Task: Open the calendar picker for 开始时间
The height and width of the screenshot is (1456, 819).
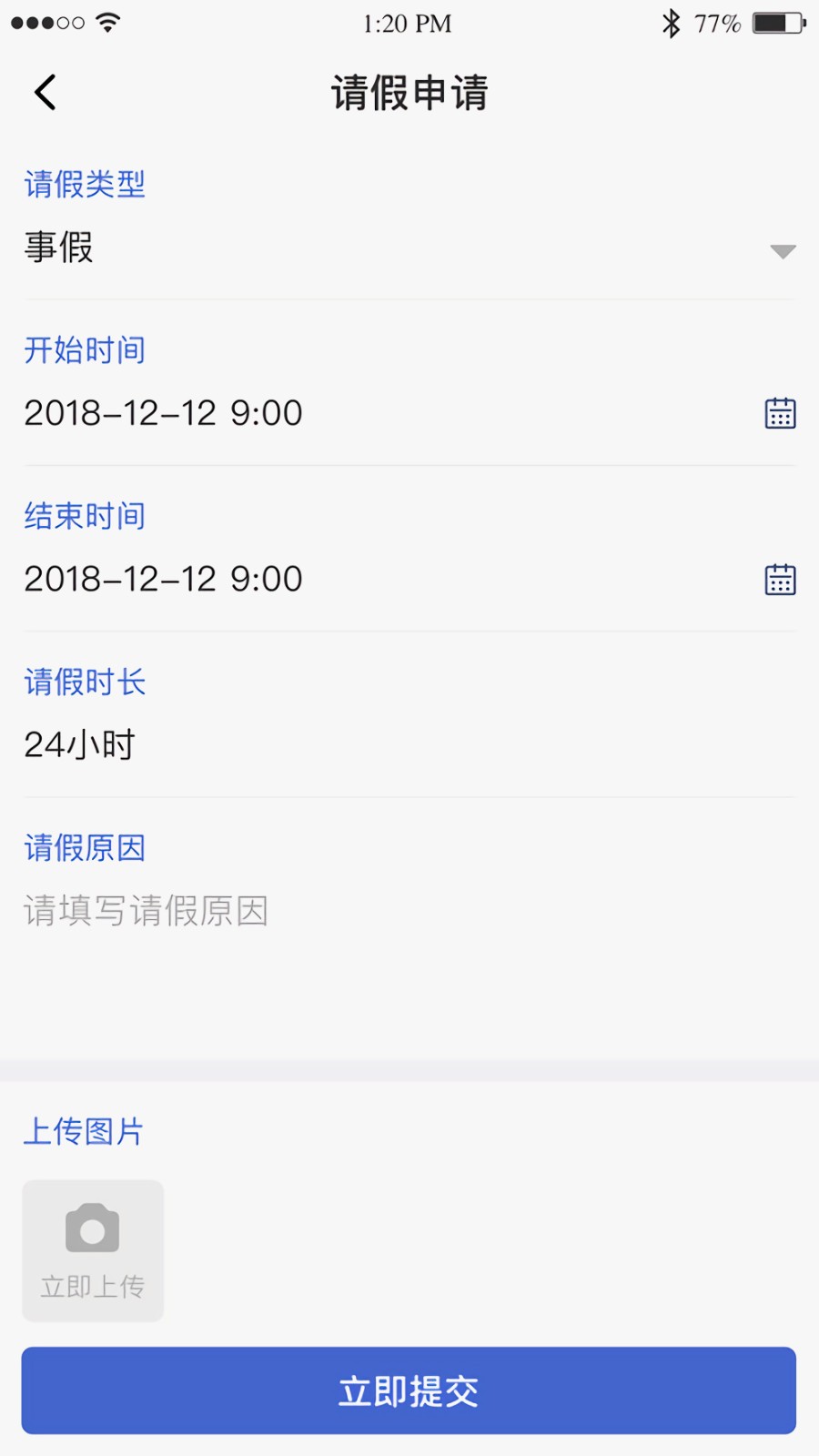Action: click(780, 413)
